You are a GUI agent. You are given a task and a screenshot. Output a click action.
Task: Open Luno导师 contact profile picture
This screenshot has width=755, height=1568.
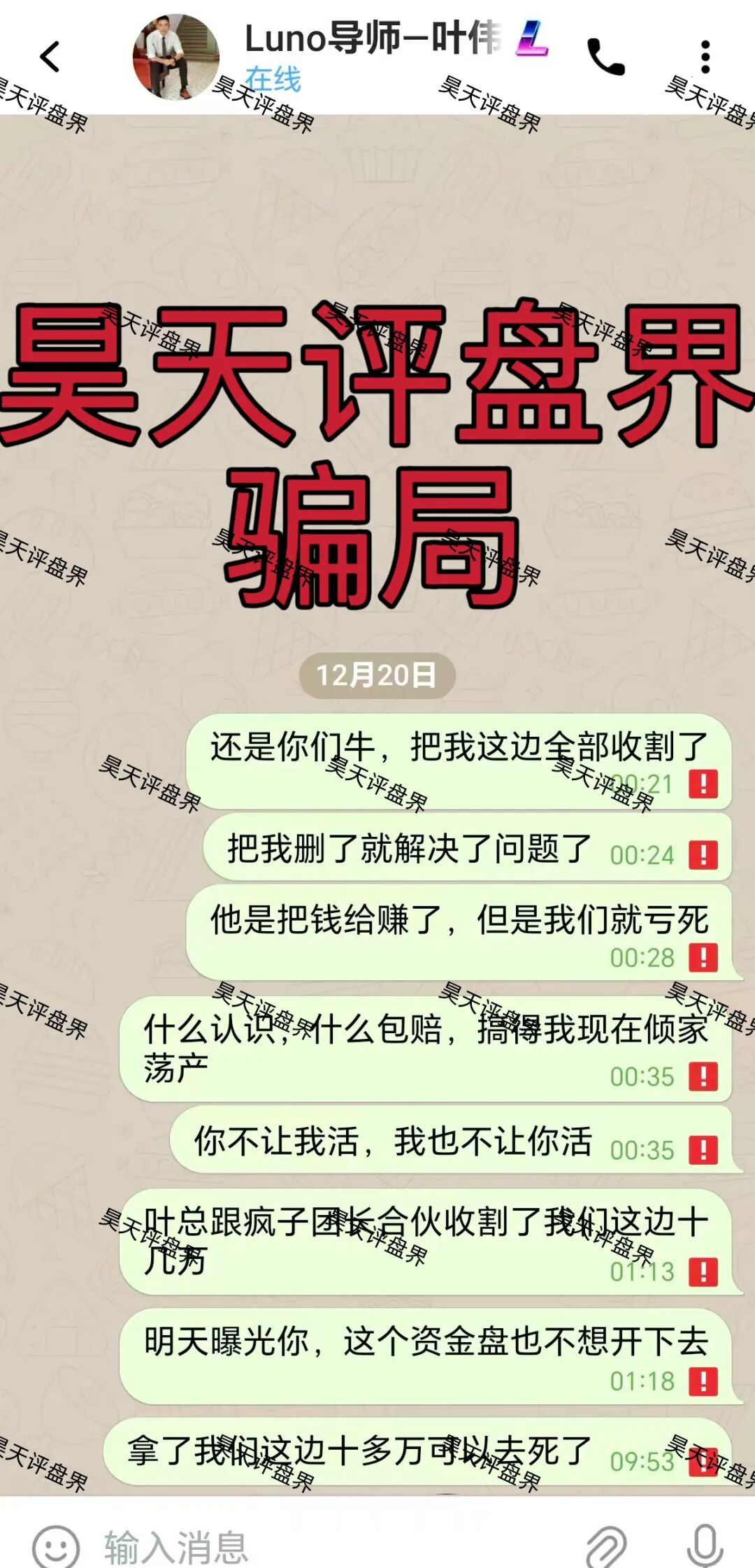pyautogui.click(x=175, y=57)
